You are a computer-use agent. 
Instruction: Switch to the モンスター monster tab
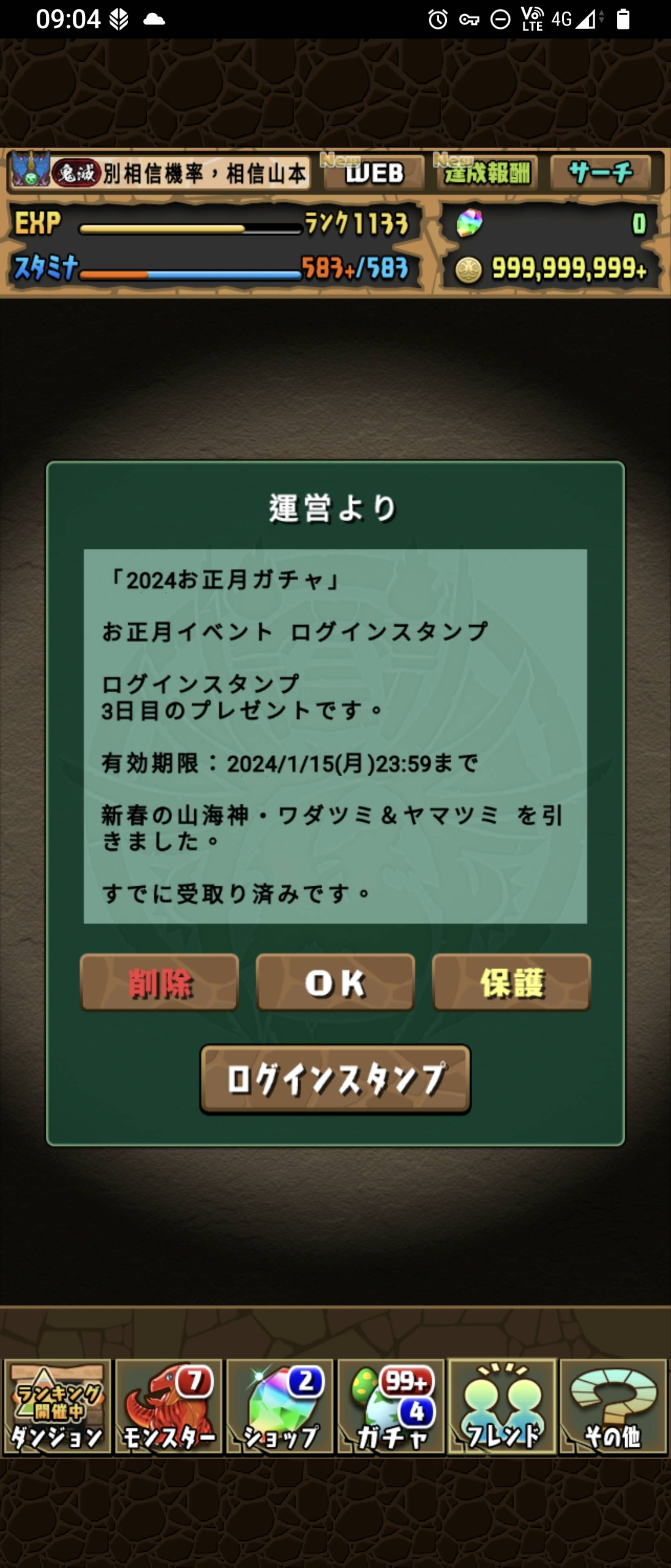[169, 1407]
